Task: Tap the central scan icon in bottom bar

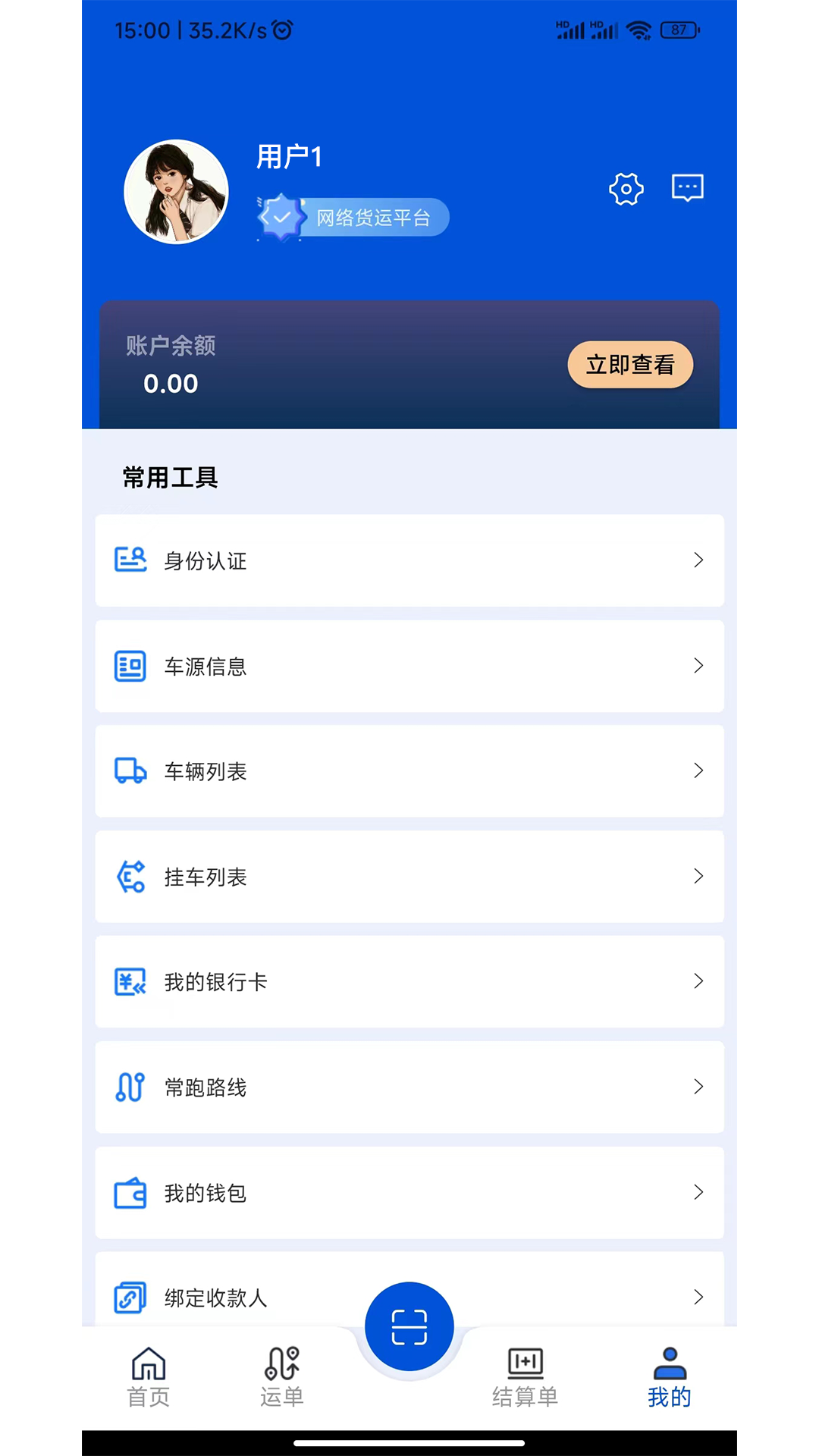Action: point(409,1325)
